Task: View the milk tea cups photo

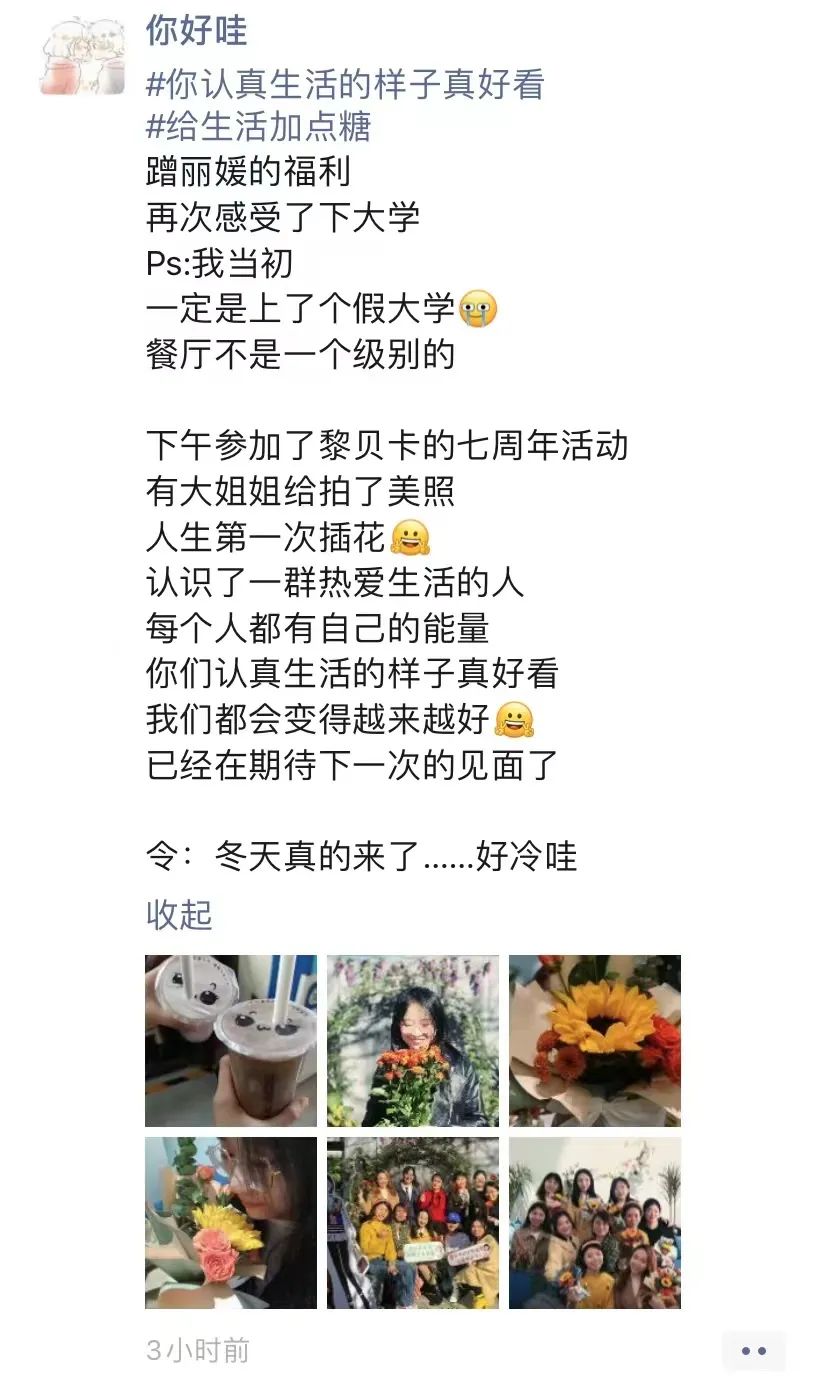Action: pos(231,1040)
